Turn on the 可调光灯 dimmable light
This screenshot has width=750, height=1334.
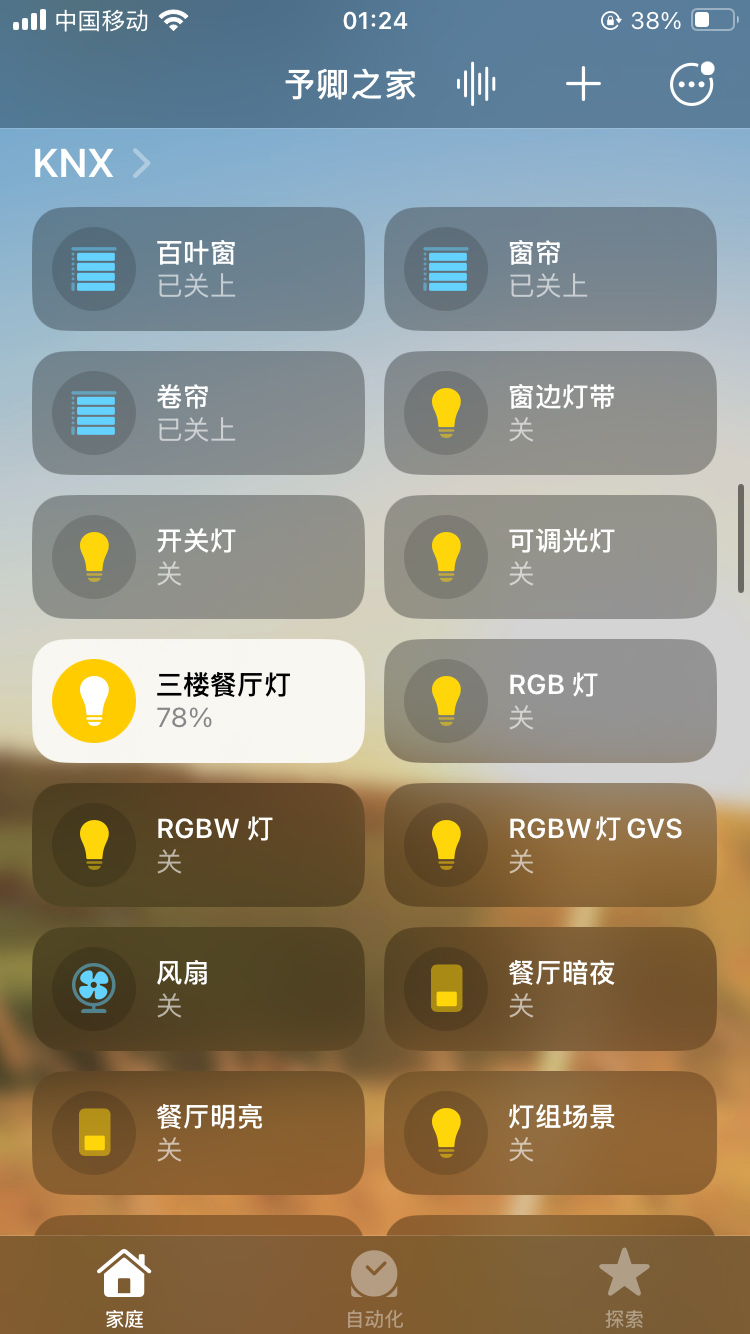(446, 557)
